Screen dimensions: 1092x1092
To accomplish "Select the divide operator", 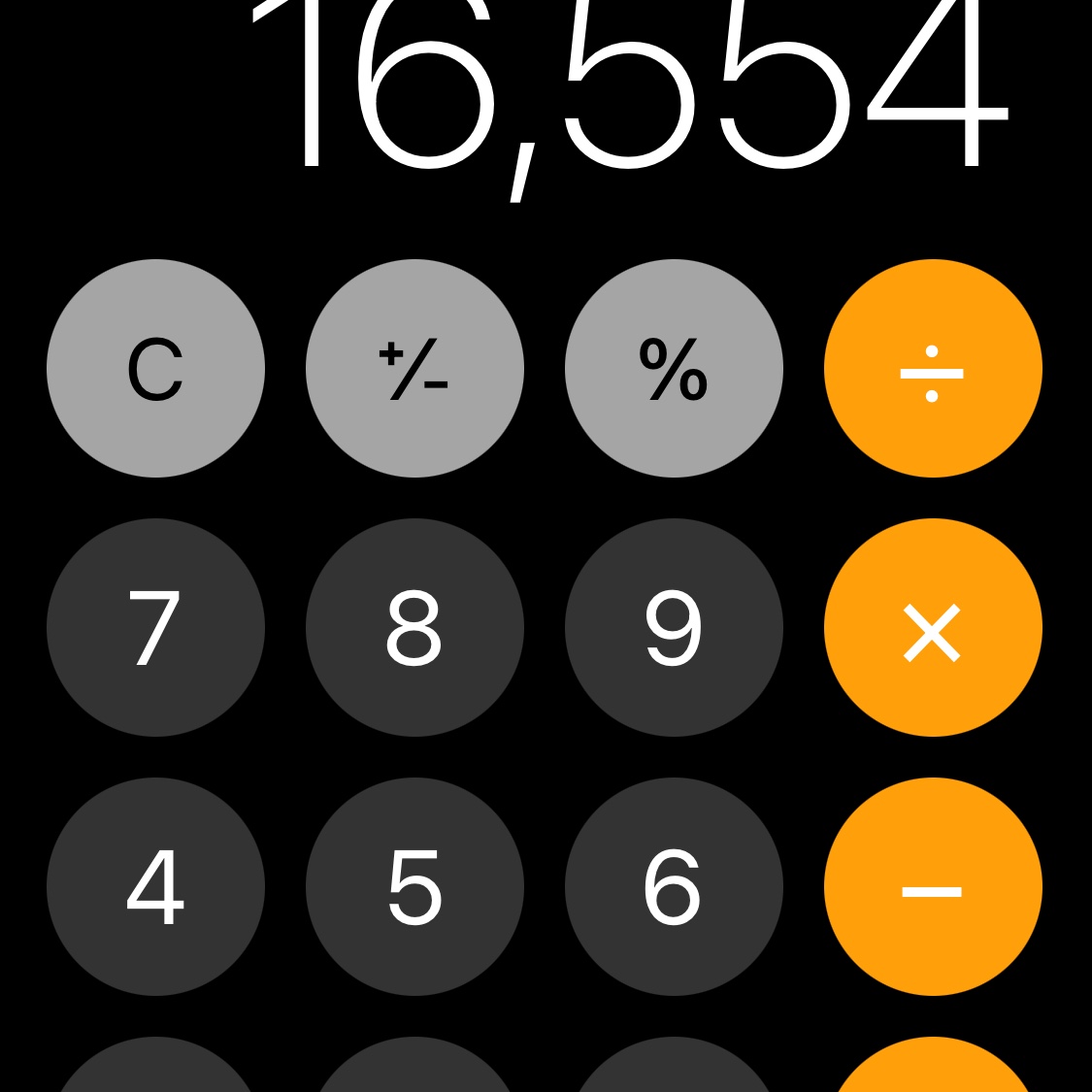I will [x=933, y=369].
